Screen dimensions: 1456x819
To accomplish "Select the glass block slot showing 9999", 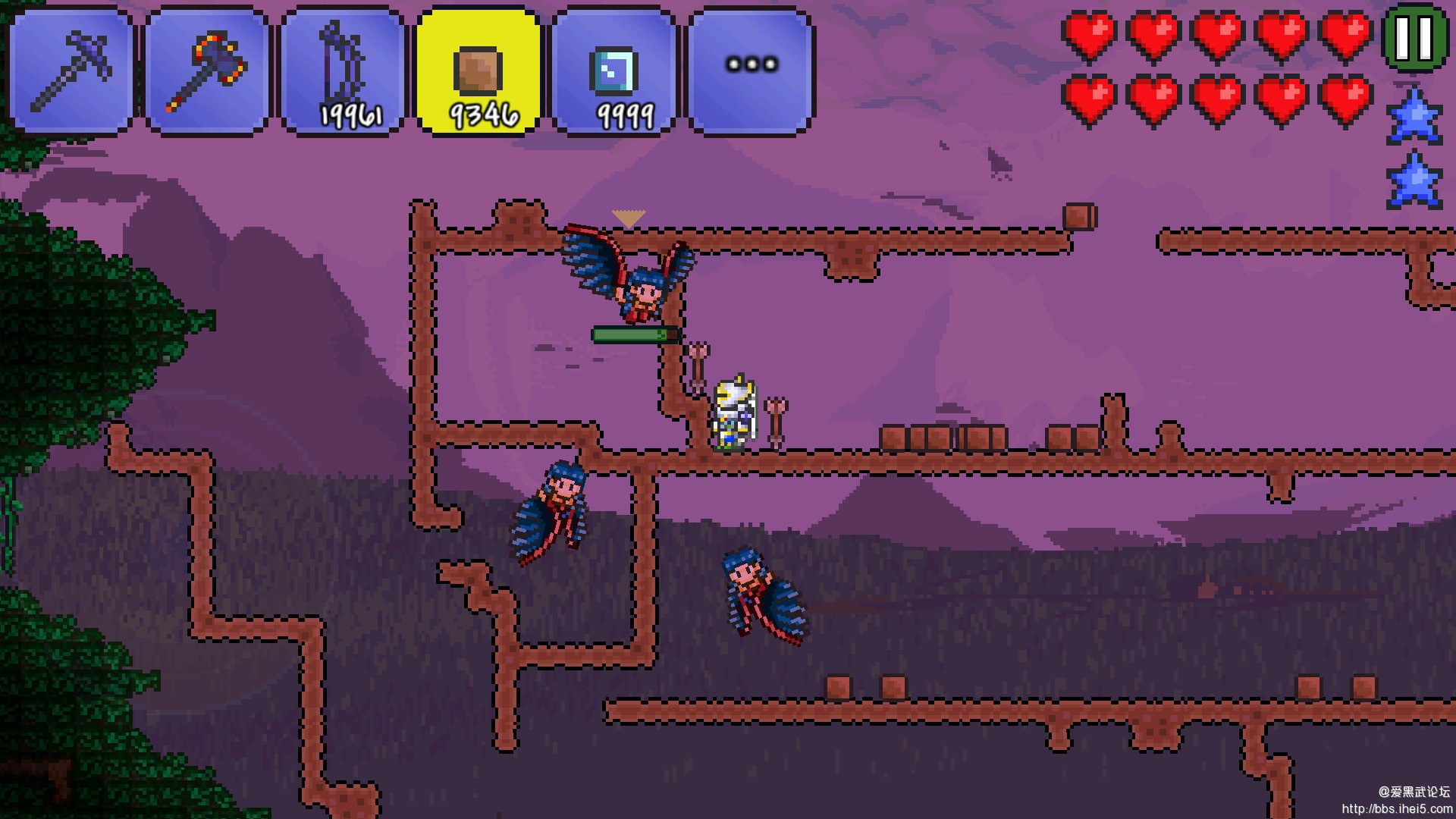I will (x=614, y=72).
